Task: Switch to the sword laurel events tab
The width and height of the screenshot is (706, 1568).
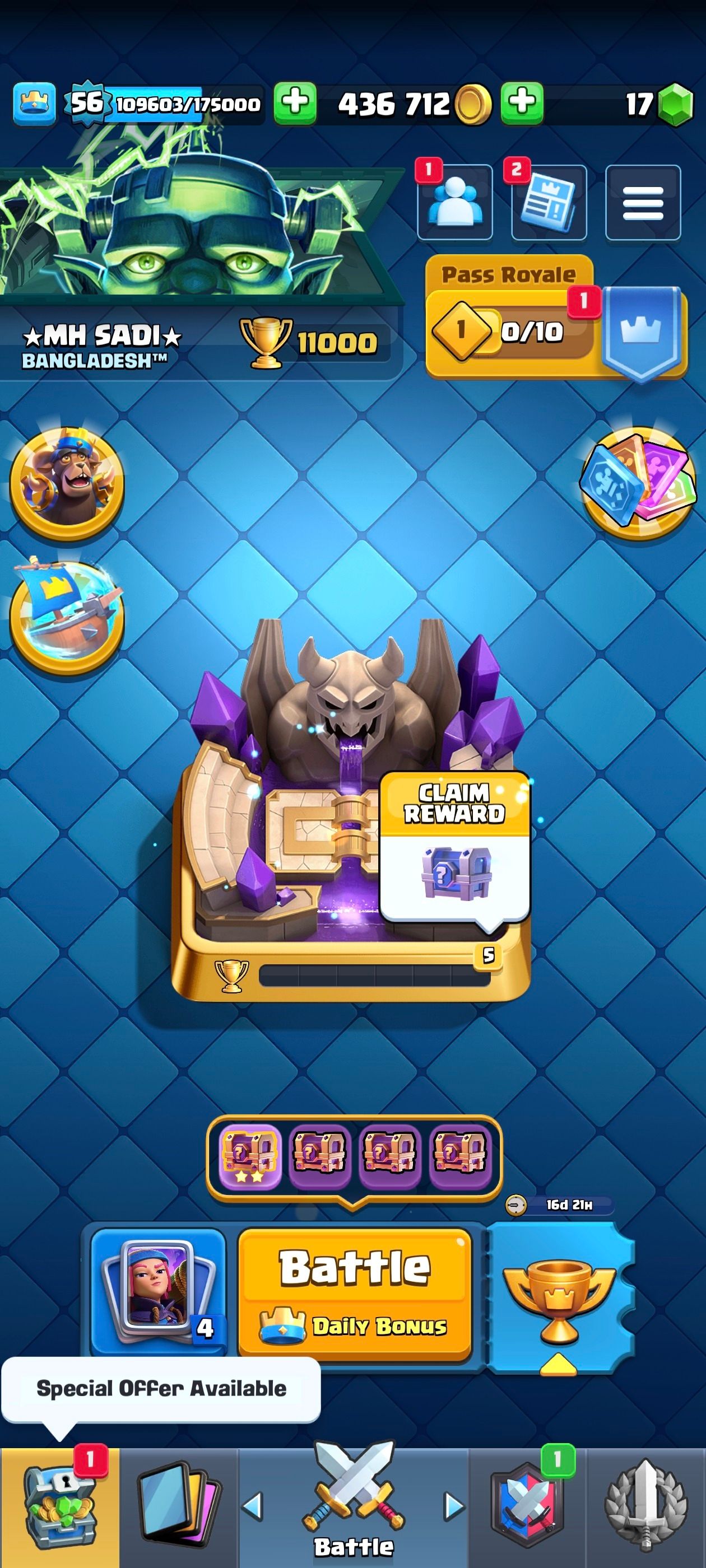Action: pos(645,1506)
